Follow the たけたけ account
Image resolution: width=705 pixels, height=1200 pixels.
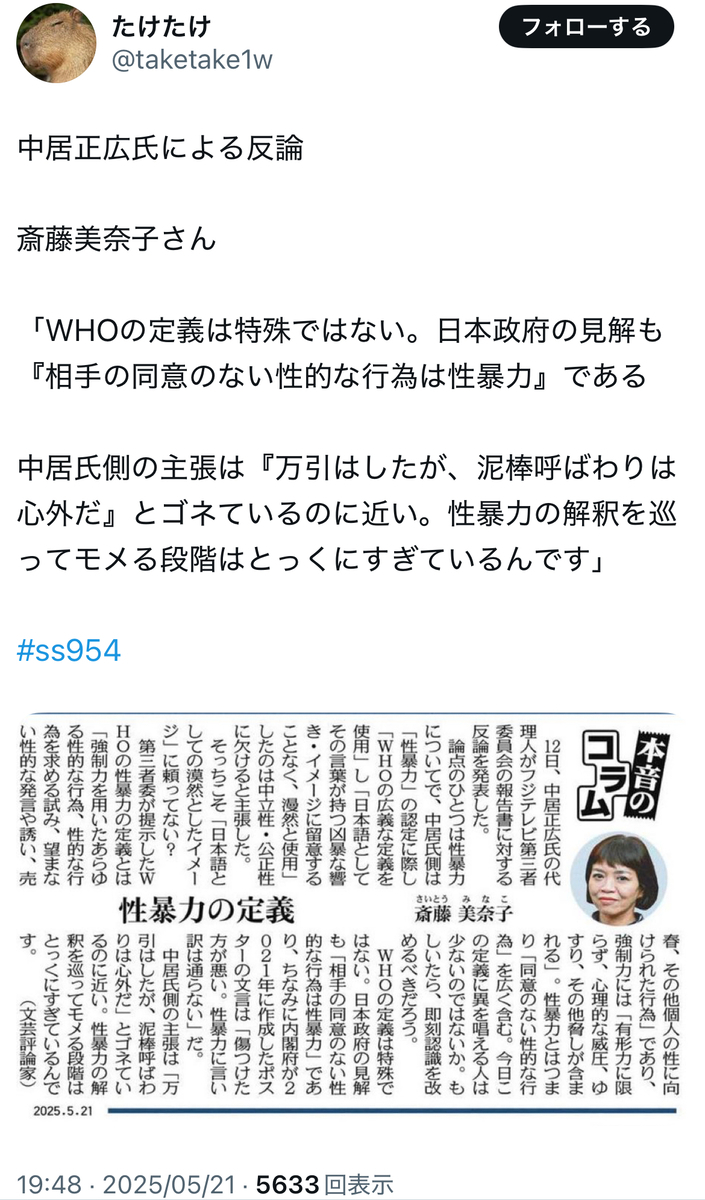click(587, 28)
